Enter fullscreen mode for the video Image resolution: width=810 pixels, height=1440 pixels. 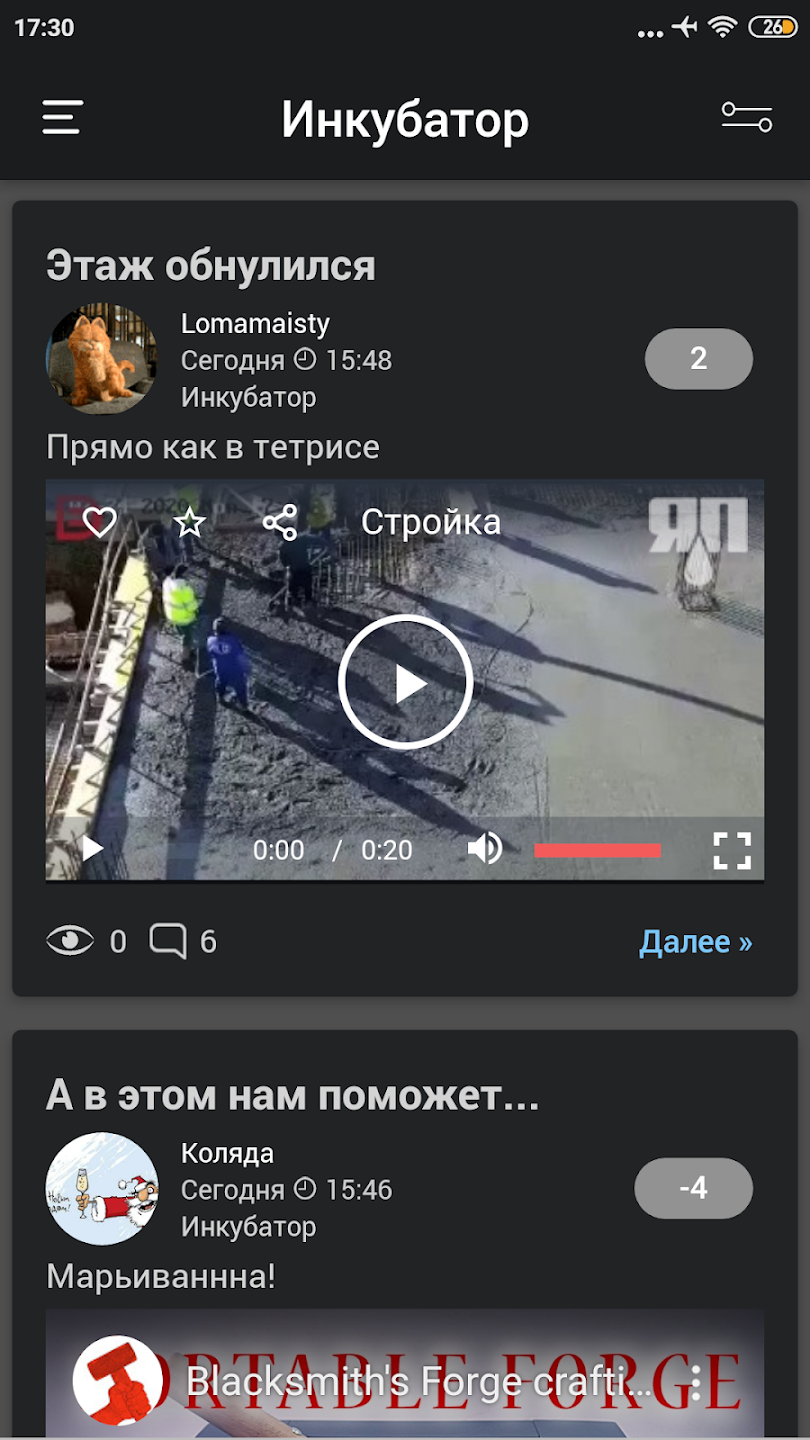pos(732,850)
